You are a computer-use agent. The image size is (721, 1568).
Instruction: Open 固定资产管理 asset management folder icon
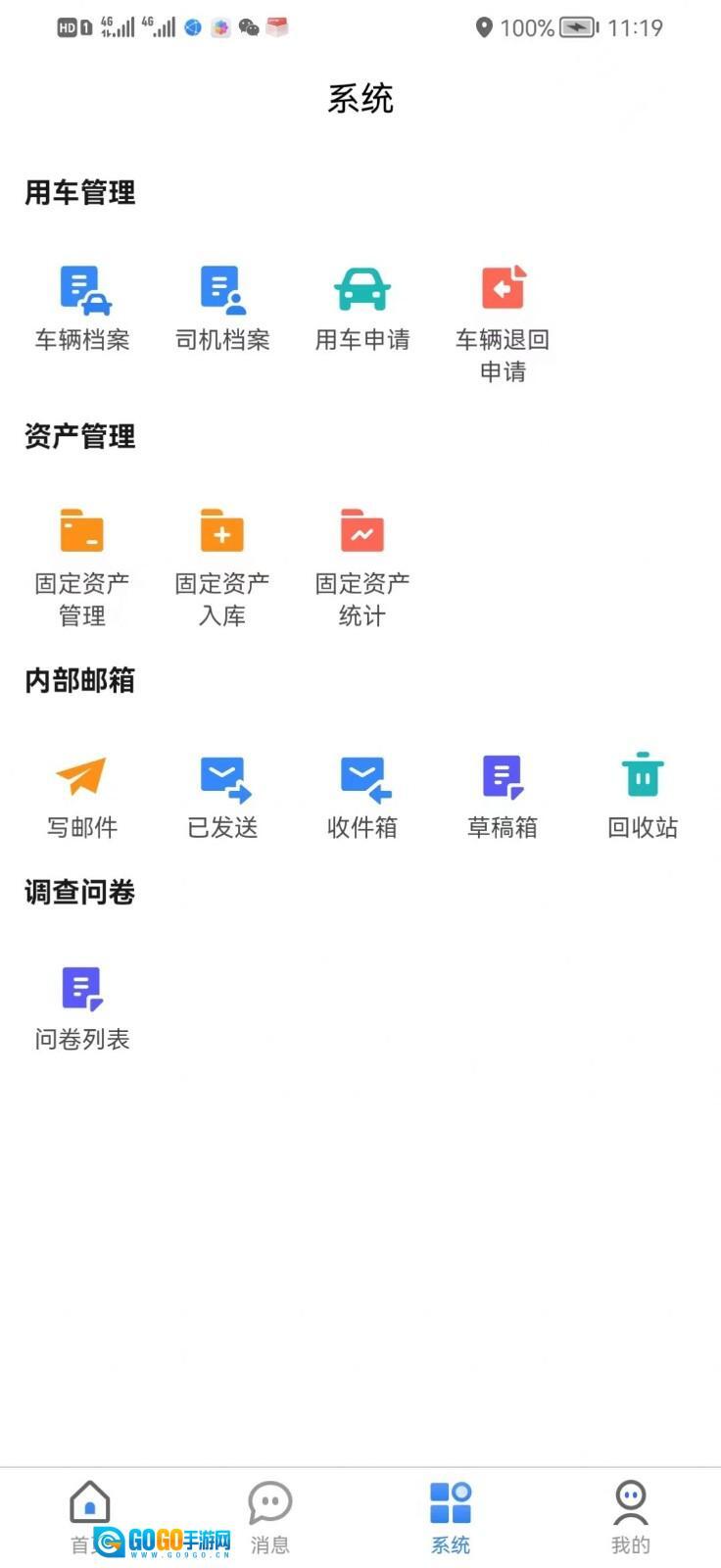[x=82, y=531]
